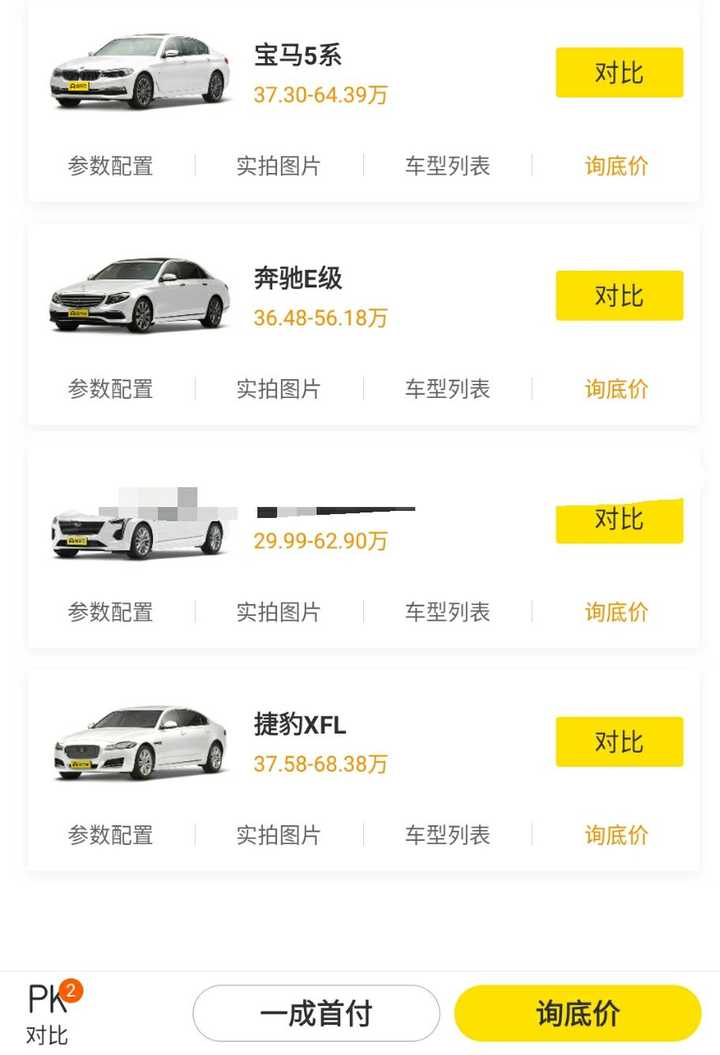Click 询底价 link under the 宝马5系

[616, 166]
